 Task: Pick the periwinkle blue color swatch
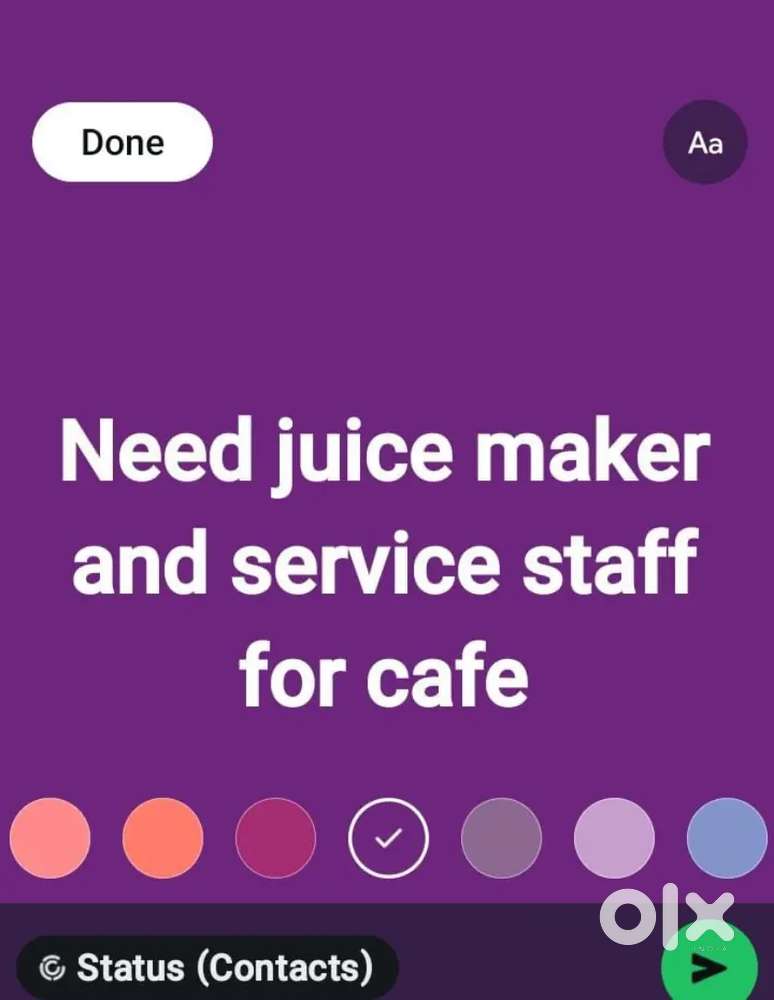[727, 838]
